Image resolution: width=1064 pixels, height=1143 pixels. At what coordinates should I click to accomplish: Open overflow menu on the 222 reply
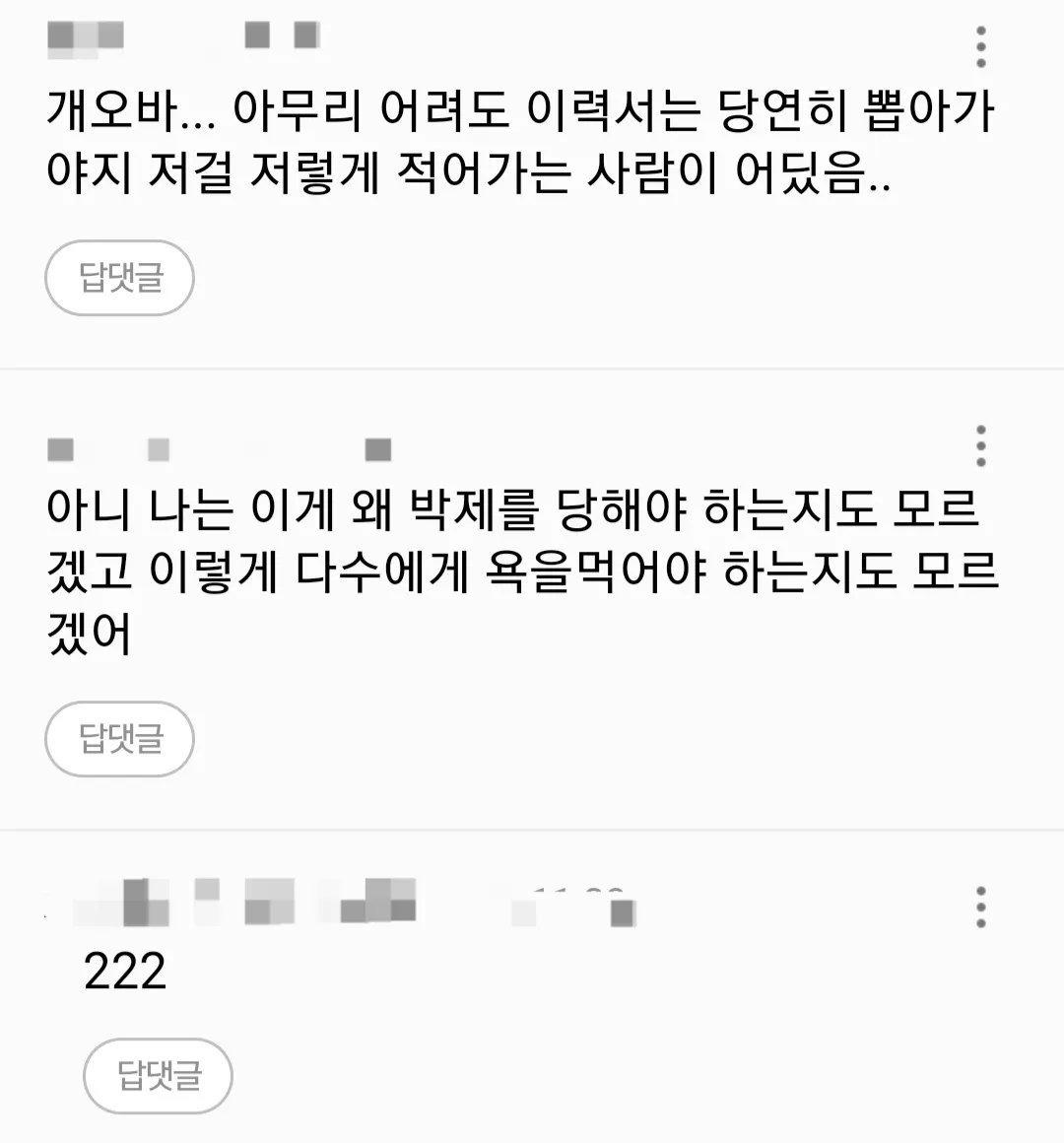point(980,907)
